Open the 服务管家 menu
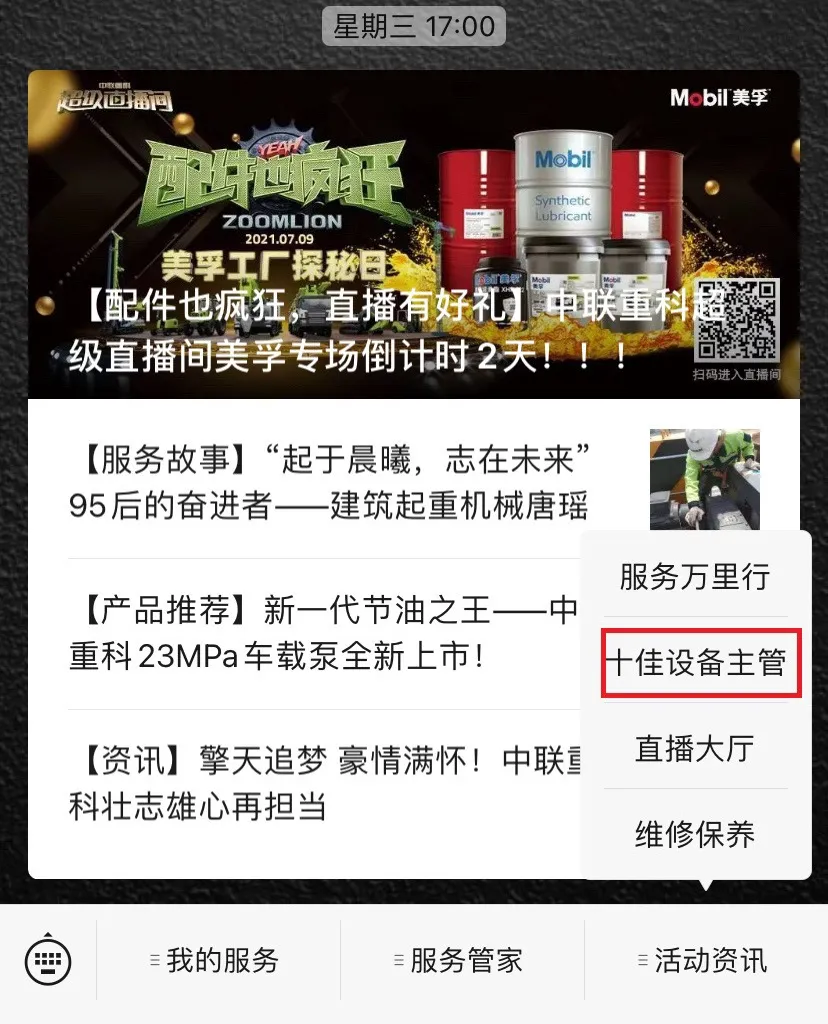 coord(462,961)
